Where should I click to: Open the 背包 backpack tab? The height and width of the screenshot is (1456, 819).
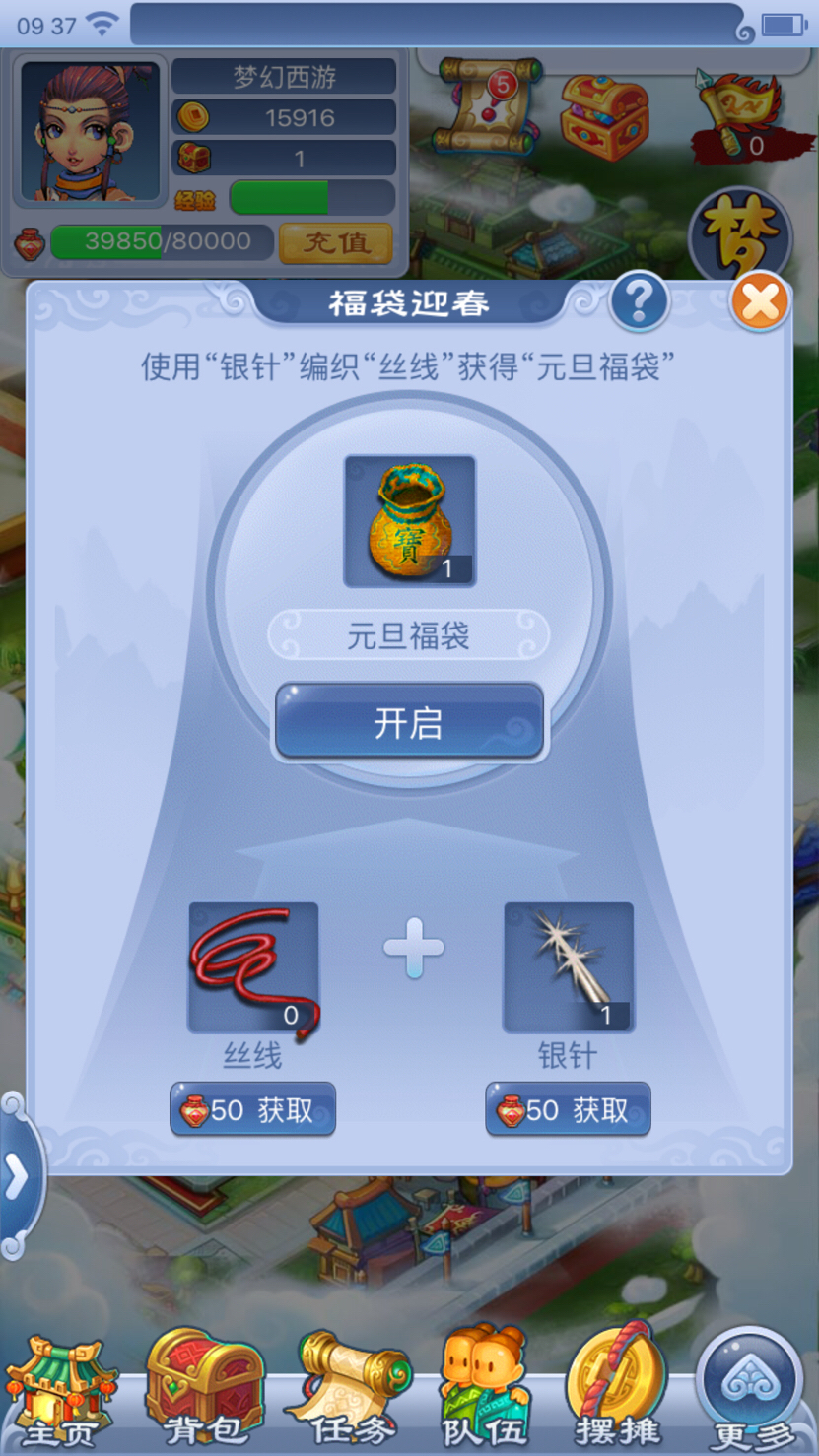pyautogui.click(x=205, y=1389)
